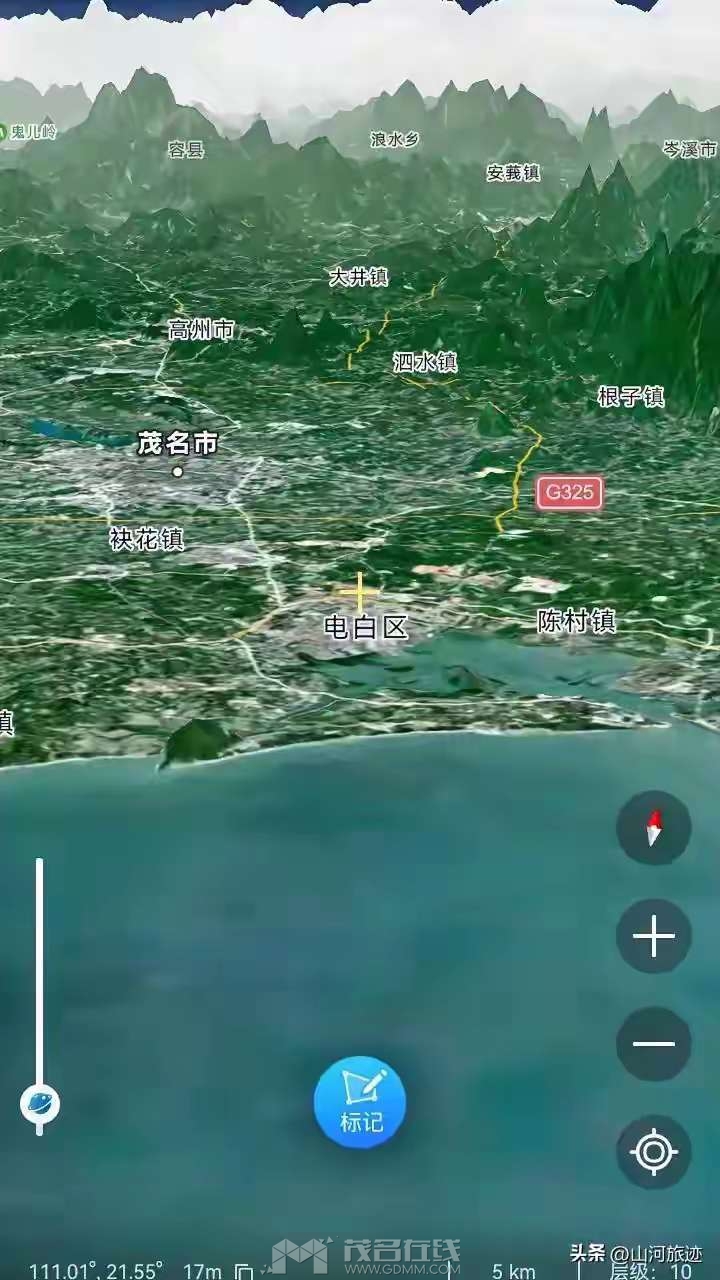Viewport: 720px width, 1280px height.
Task: Zoom in with the plus button
Action: [x=654, y=937]
